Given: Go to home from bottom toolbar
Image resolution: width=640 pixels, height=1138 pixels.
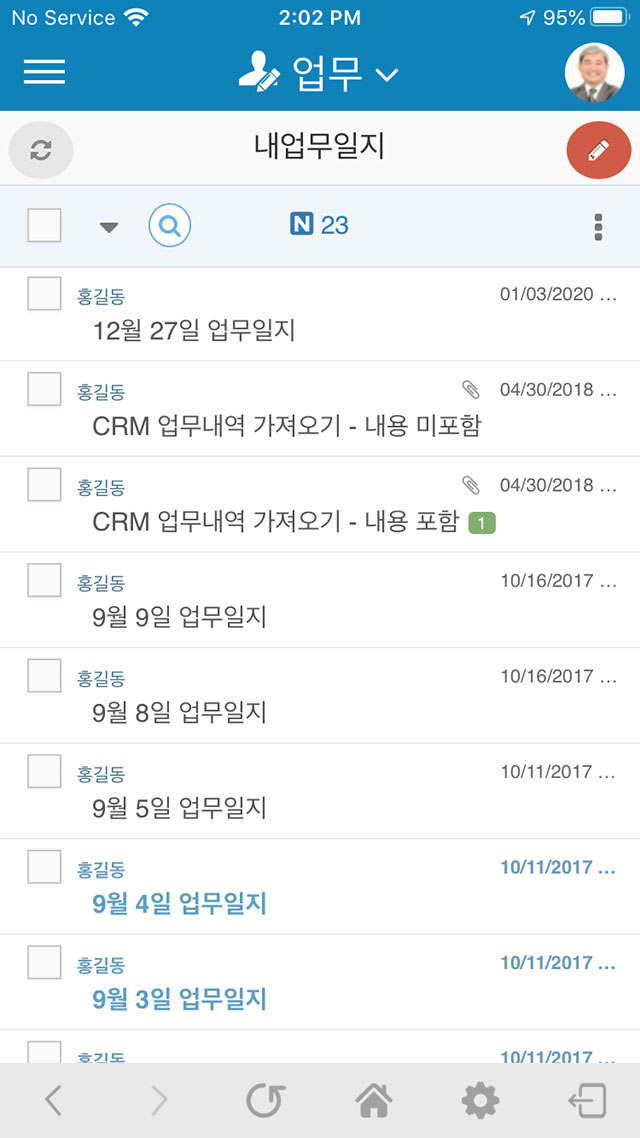Looking at the screenshot, I should click(374, 1101).
